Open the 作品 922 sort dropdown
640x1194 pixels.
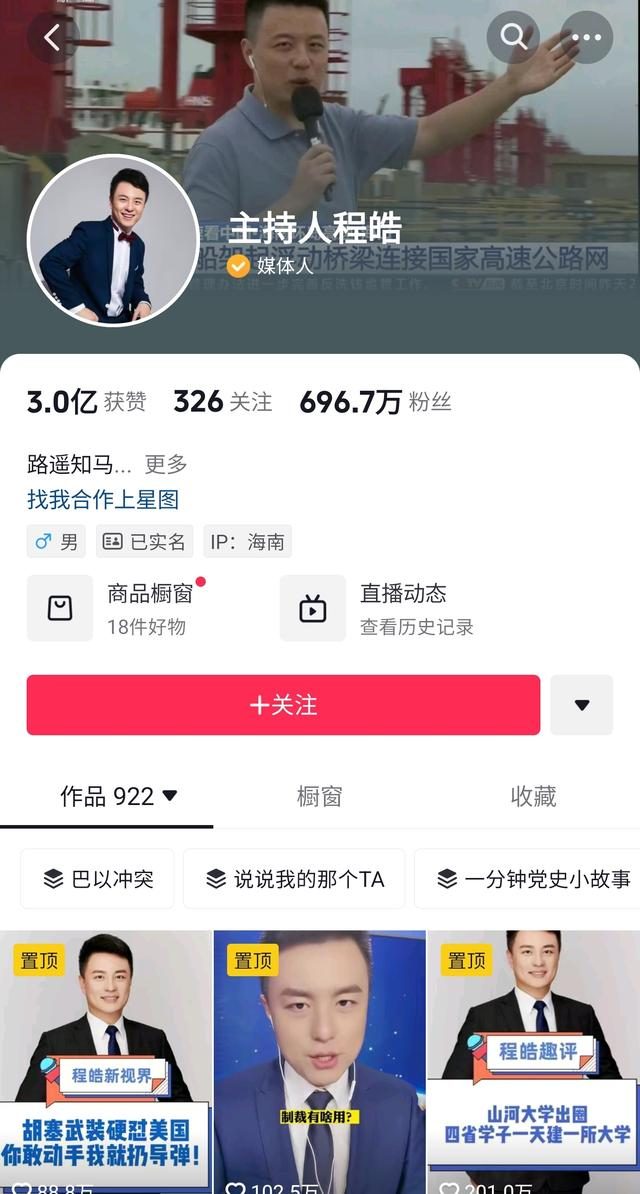(119, 796)
